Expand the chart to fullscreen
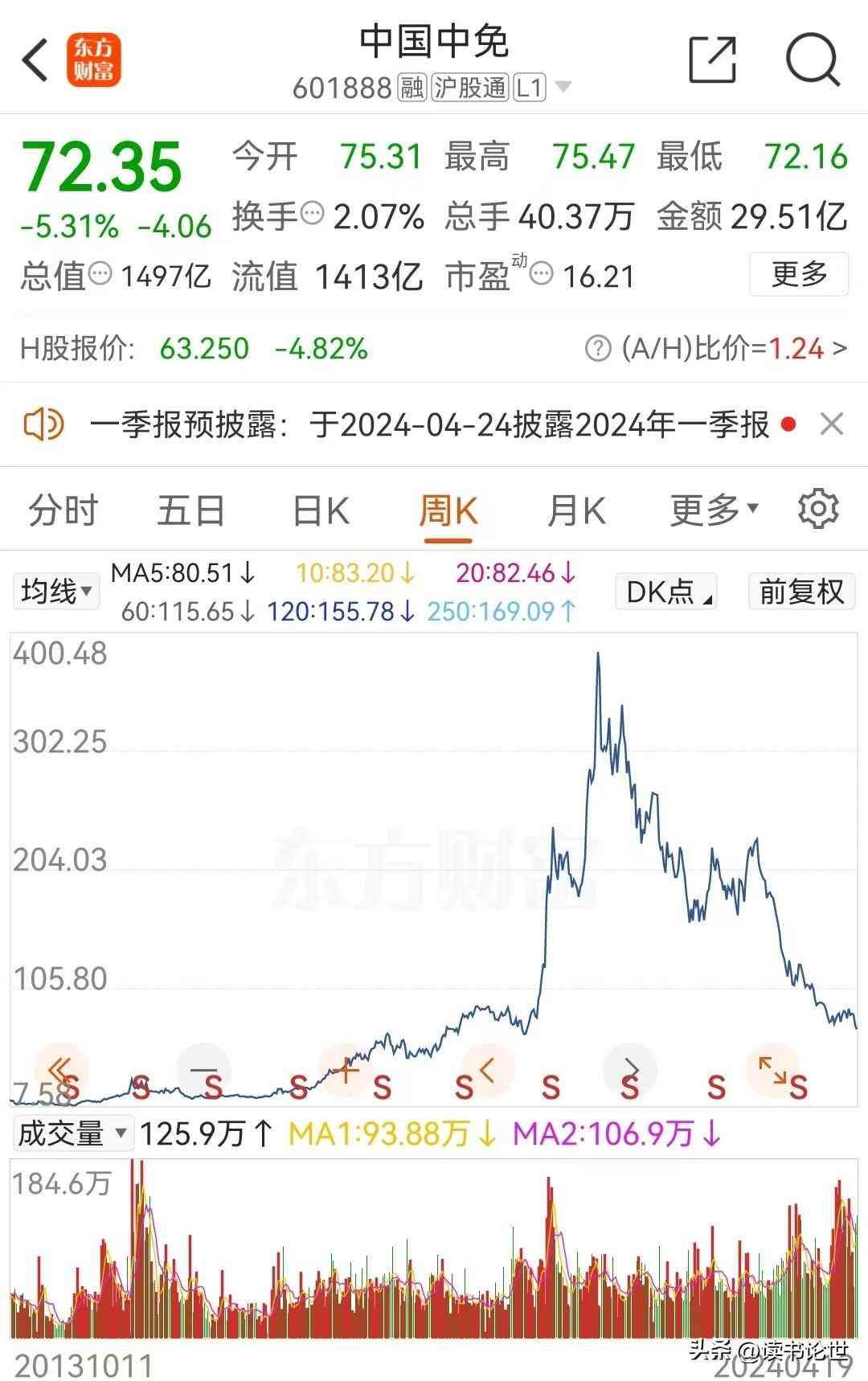This screenshot has height=1381, width=868. [772, 1070]
